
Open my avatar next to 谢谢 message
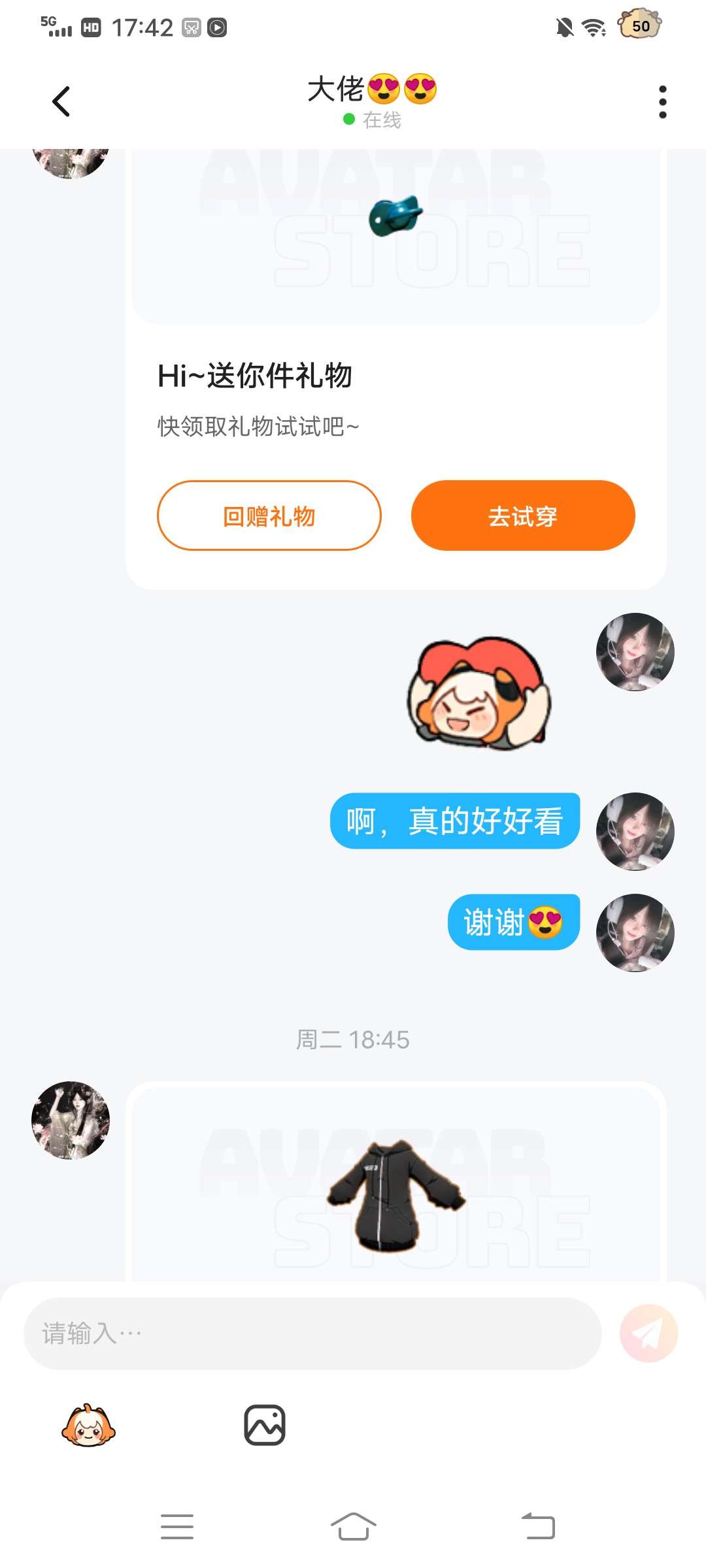pos(635,933)
